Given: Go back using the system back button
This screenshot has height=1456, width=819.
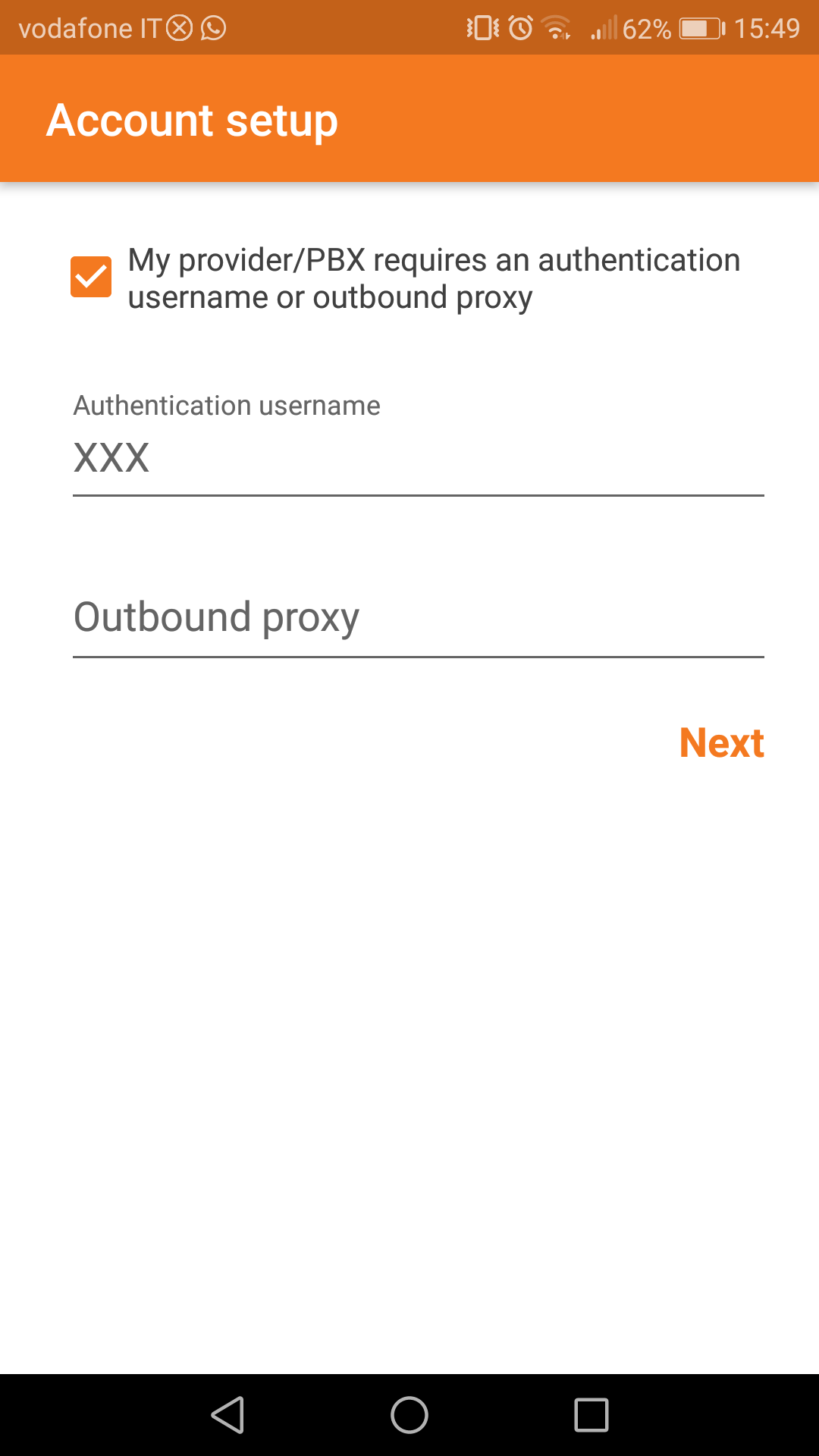Looking at the screenshot, I should [227, 1415].
